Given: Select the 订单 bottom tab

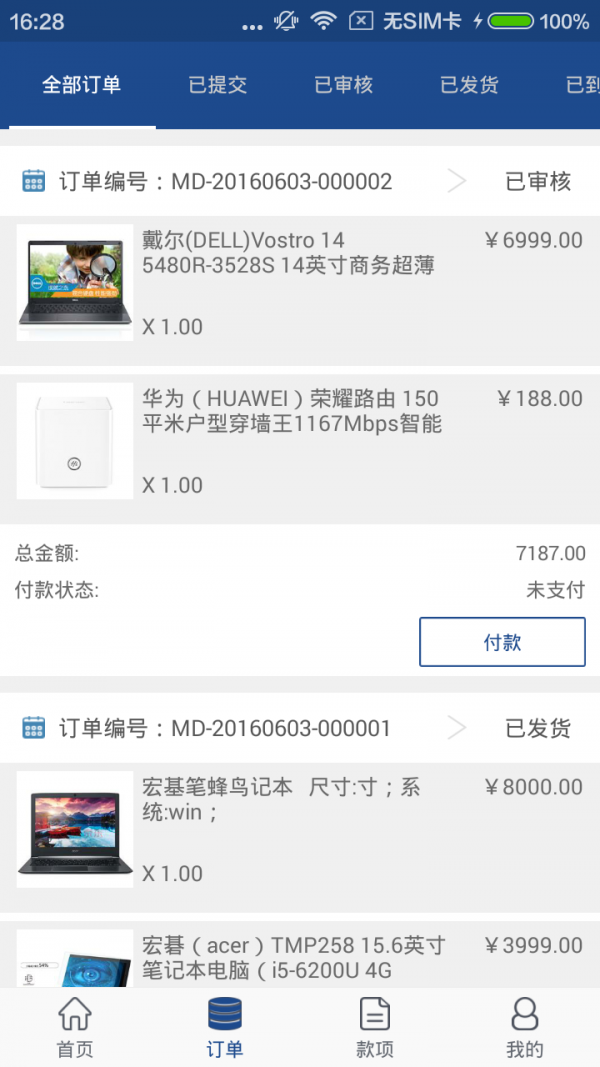Looking at the screenshot, I should coord(225,1027).
